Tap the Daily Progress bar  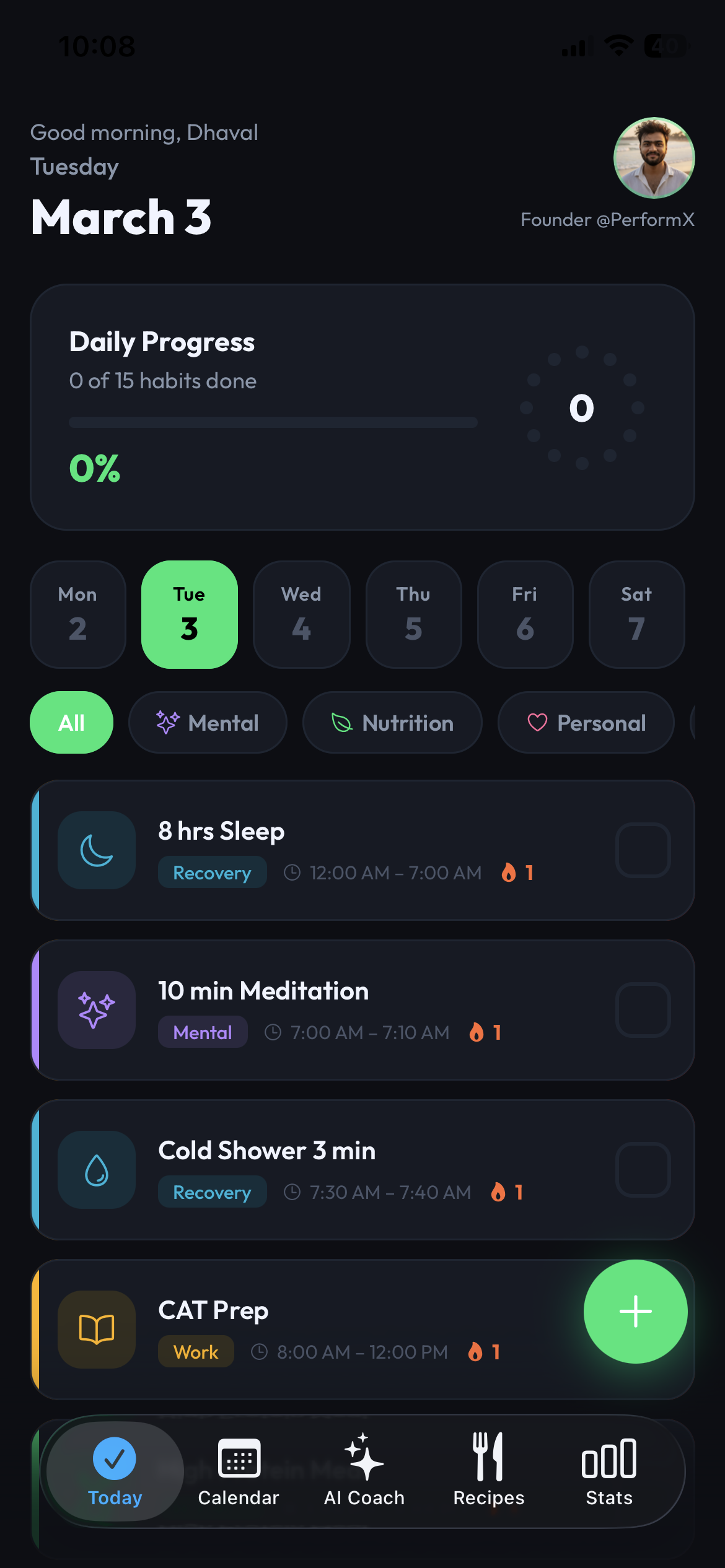(273, 422)
